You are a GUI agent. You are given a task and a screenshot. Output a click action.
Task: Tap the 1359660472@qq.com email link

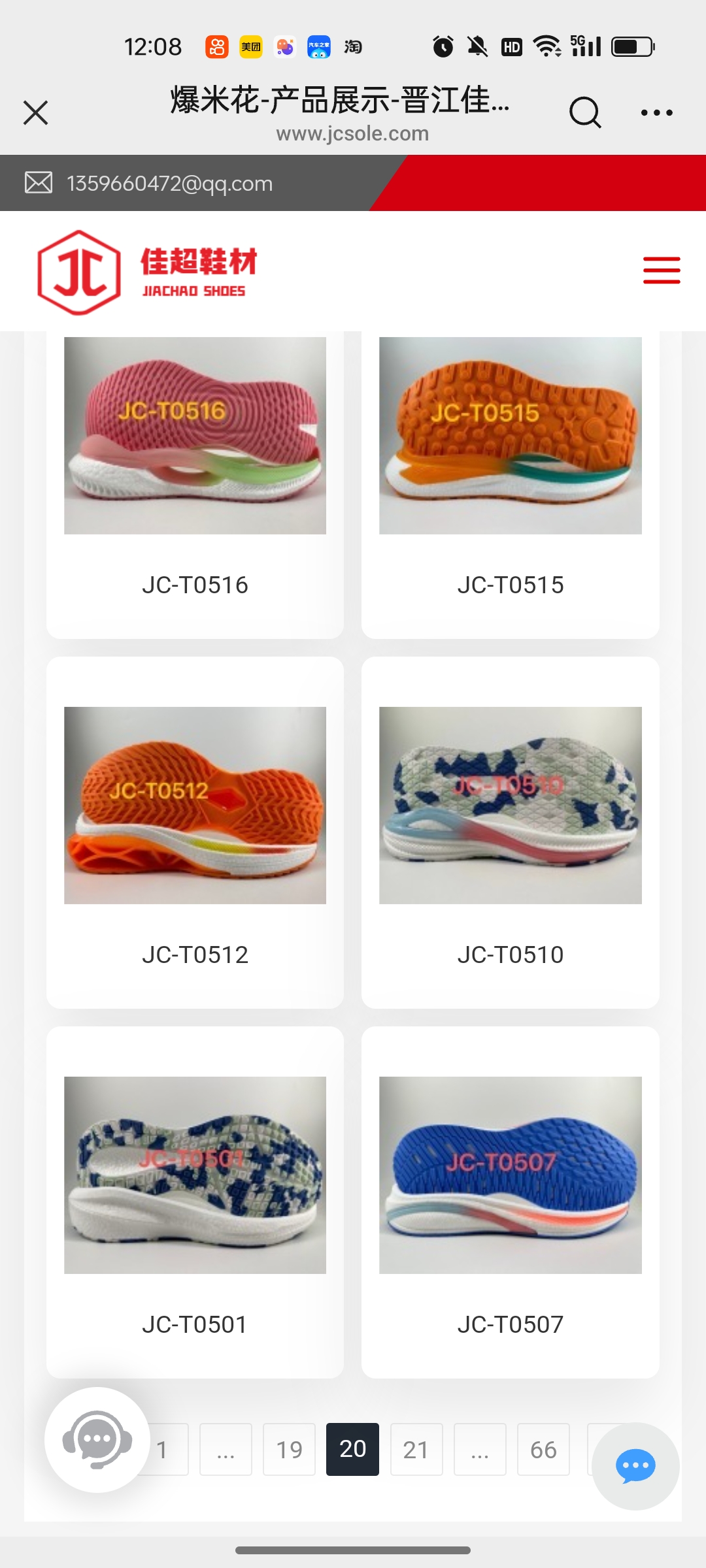169,184
